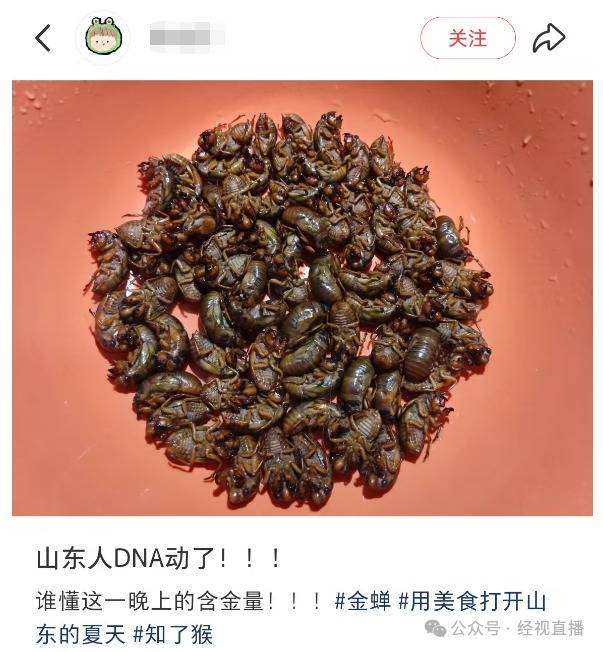Go back using the arrow
The image size is (603, 652).
43,39
